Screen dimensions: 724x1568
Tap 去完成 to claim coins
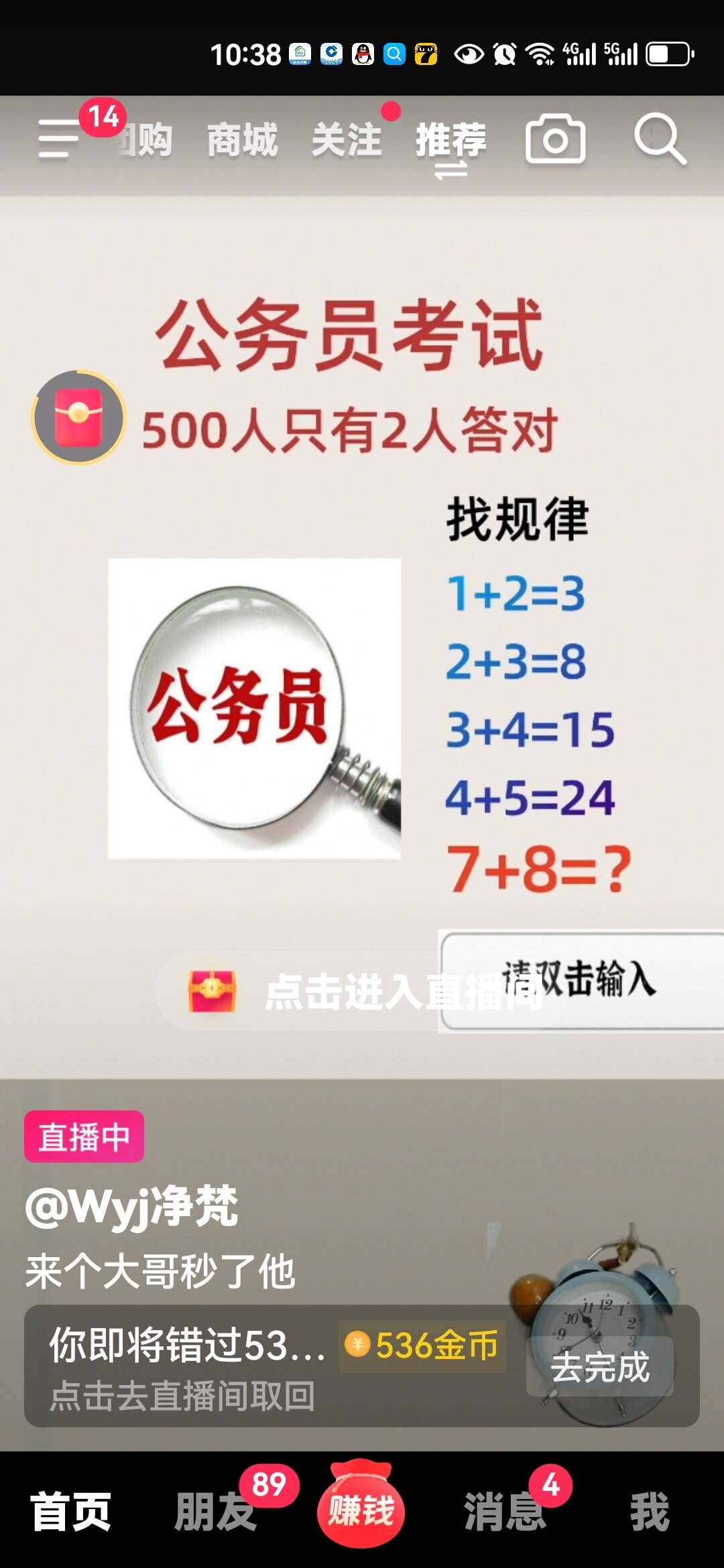click(x=599, y=1367)
